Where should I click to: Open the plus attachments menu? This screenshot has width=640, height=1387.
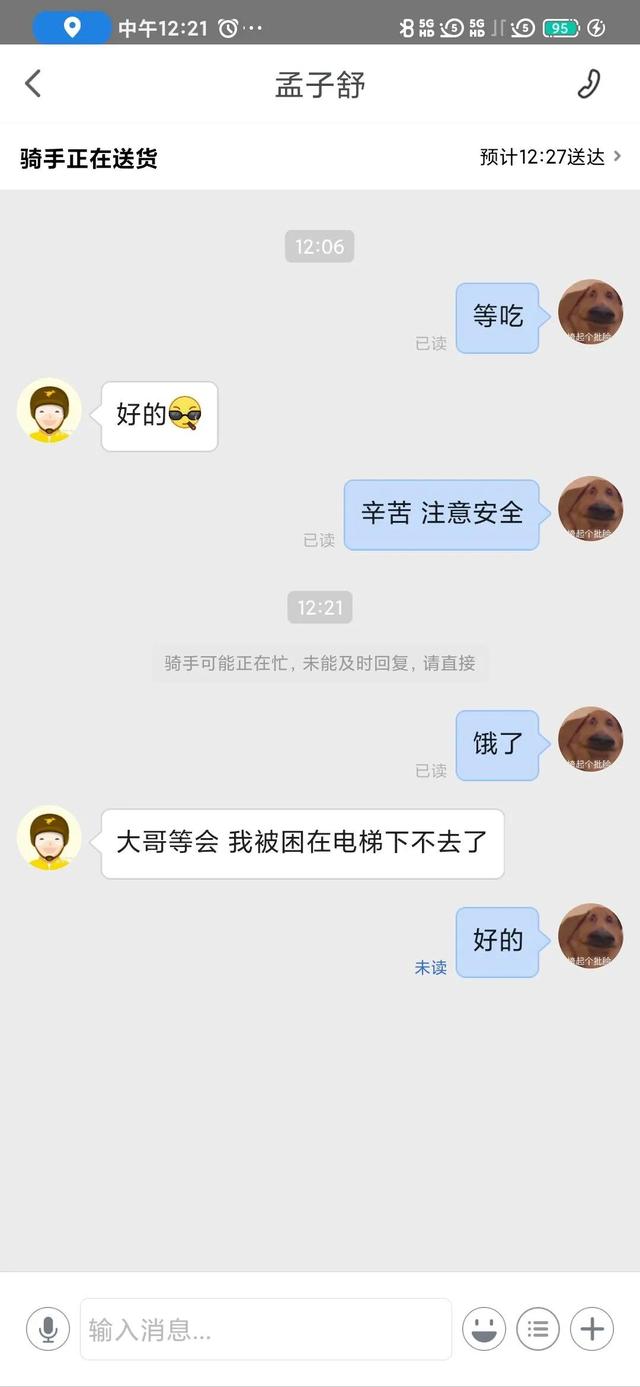pos(592,1329)
